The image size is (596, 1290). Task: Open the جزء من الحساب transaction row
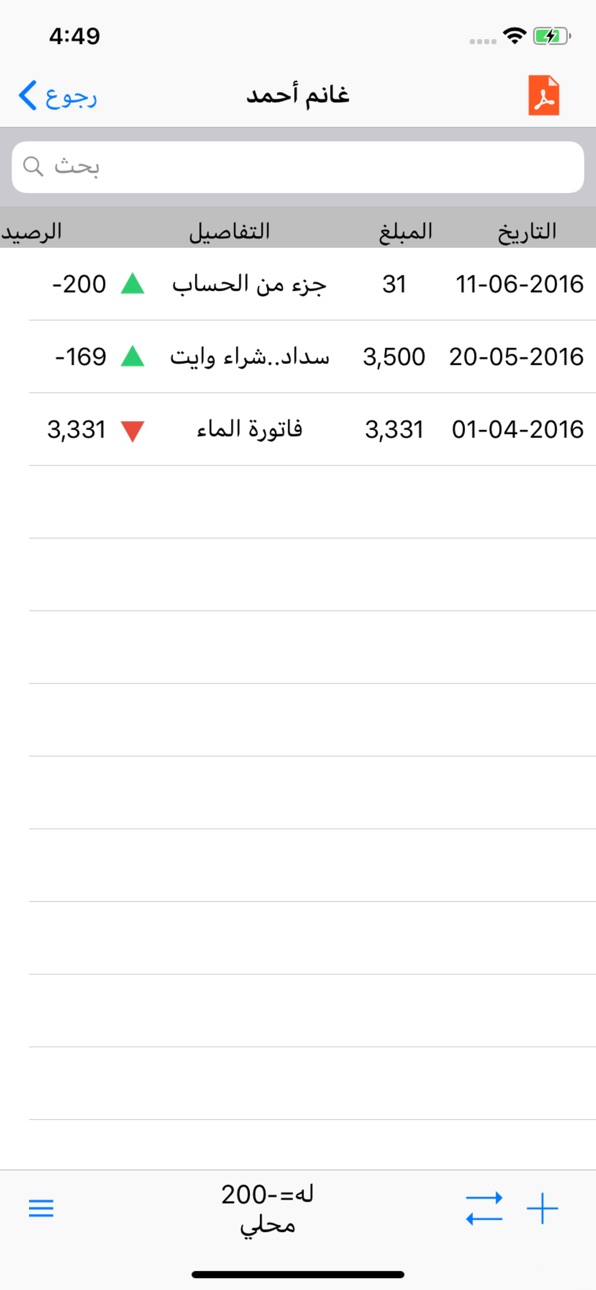(298, 284)
